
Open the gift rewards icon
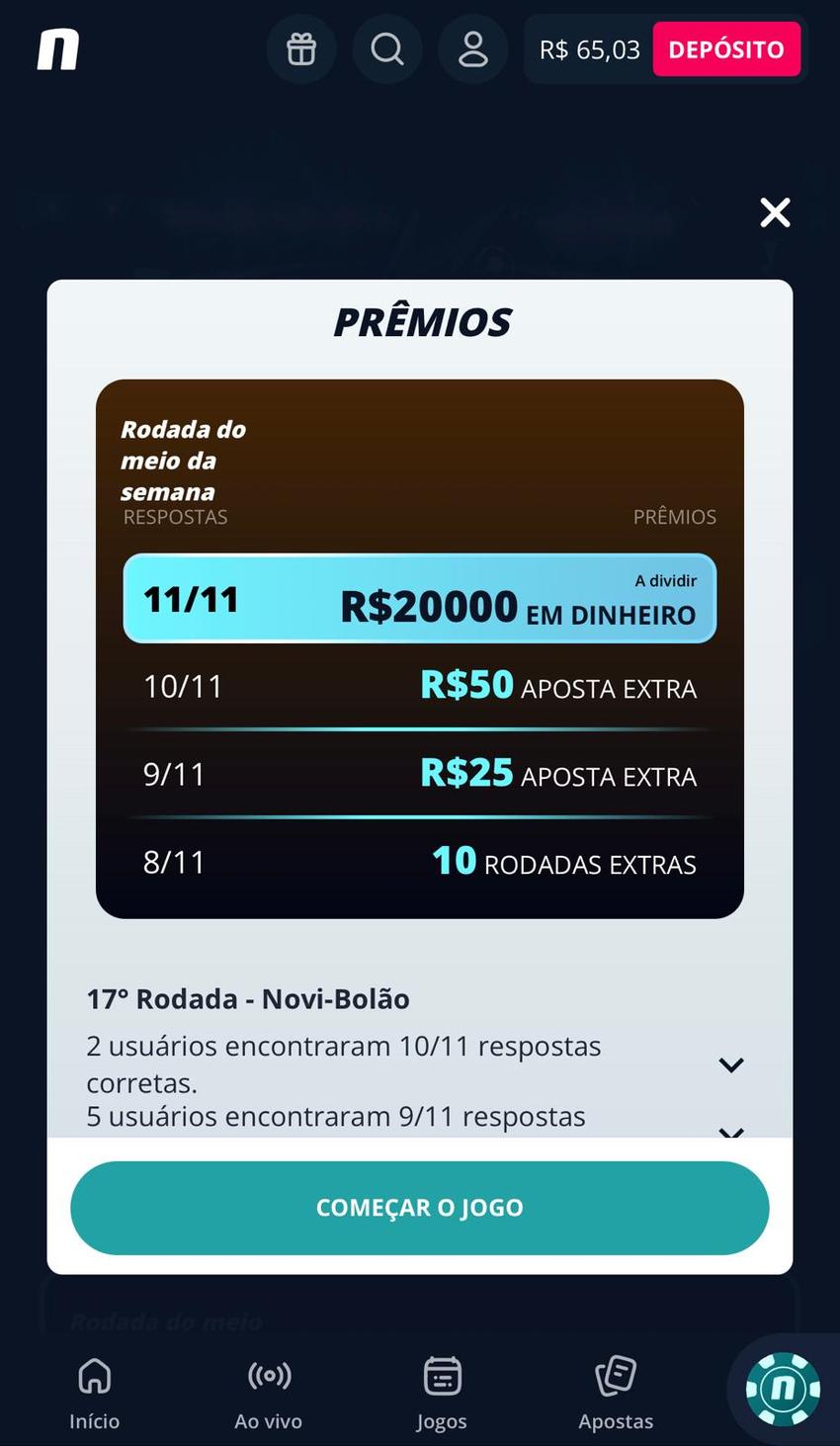pos(301,49)
